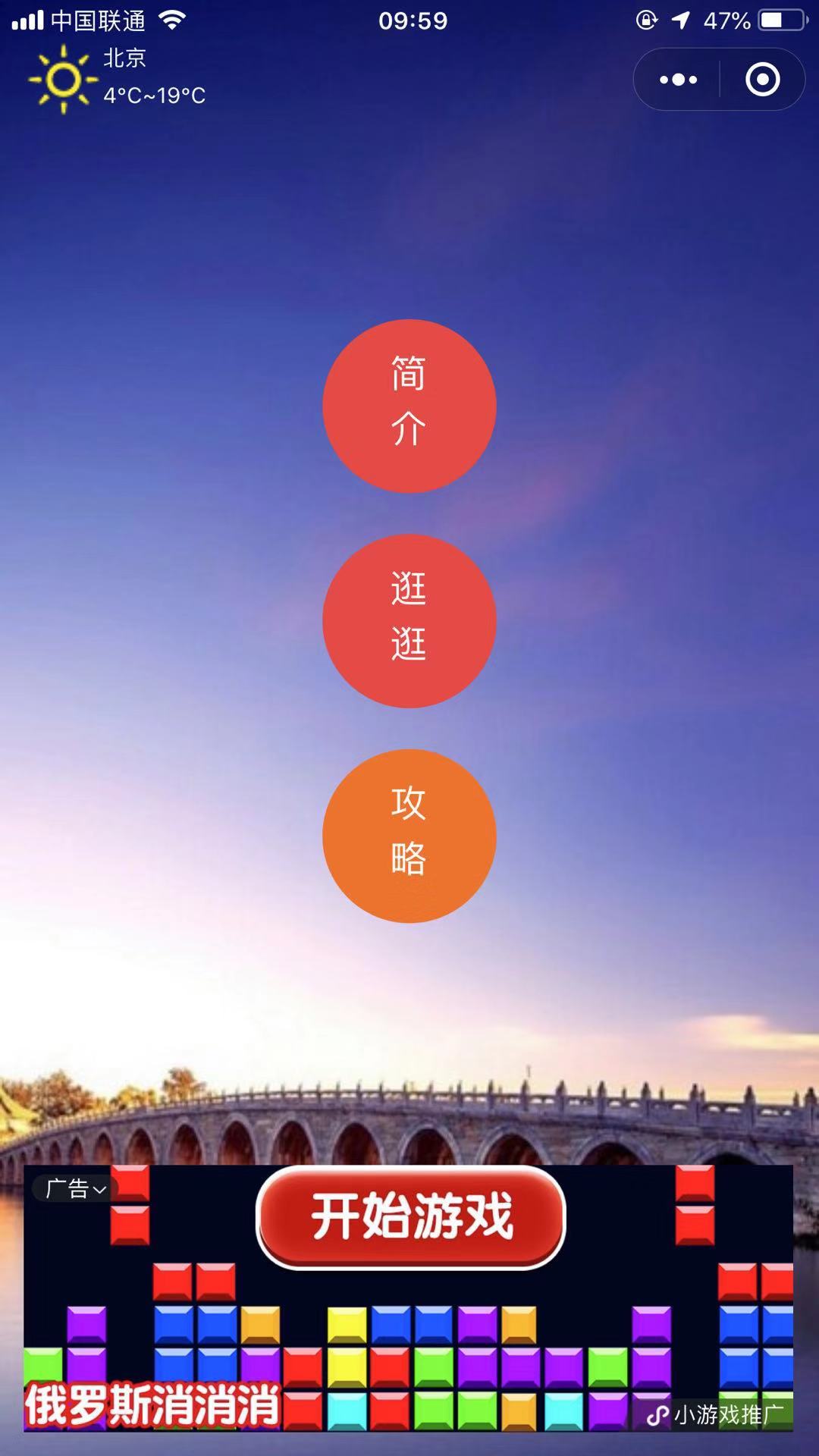Open the mini program more-options menu
The image size is (819, 1456).
(678, 80)
